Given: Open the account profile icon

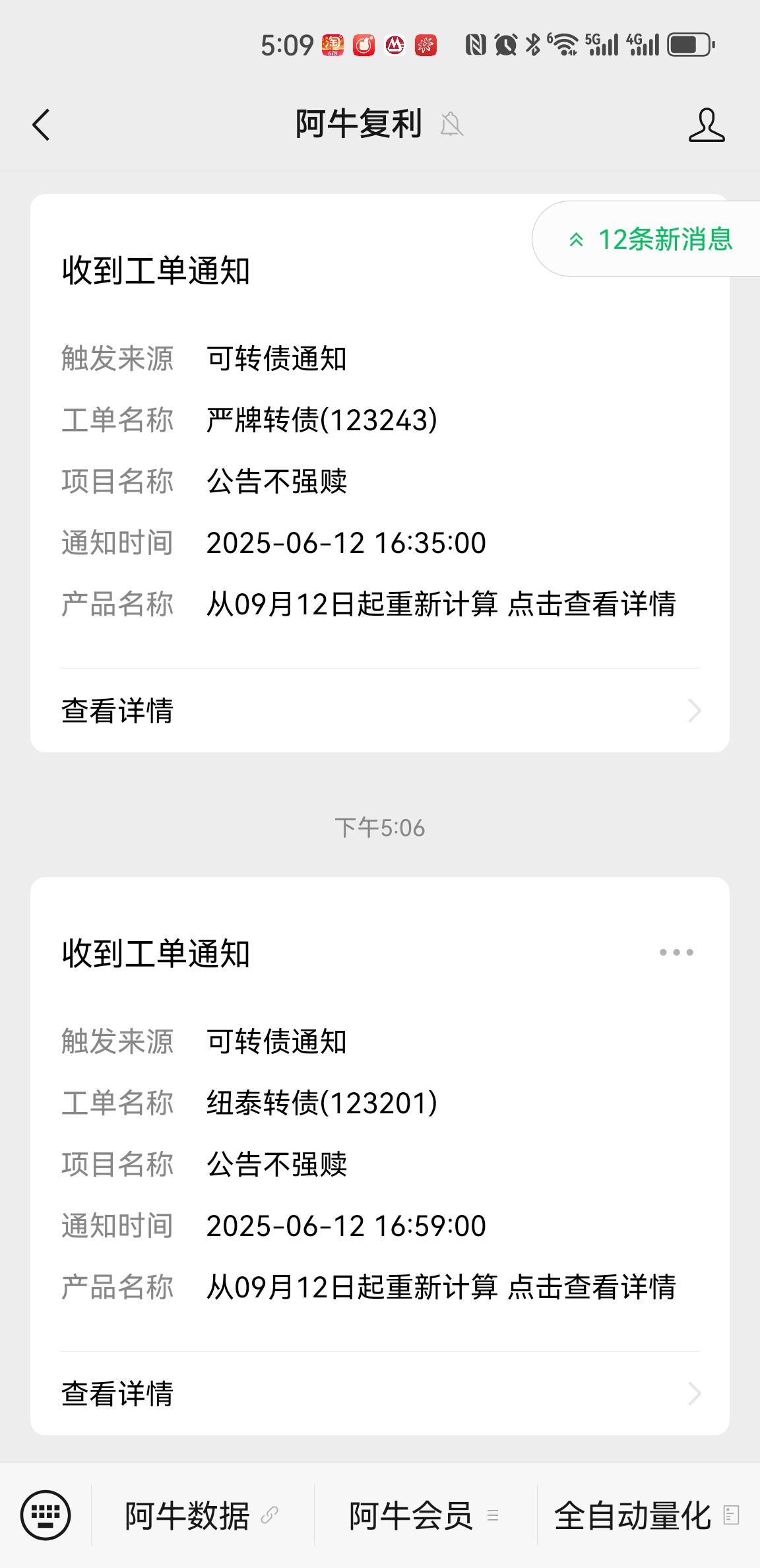Looking at the screenshot, I should (706, 125).
